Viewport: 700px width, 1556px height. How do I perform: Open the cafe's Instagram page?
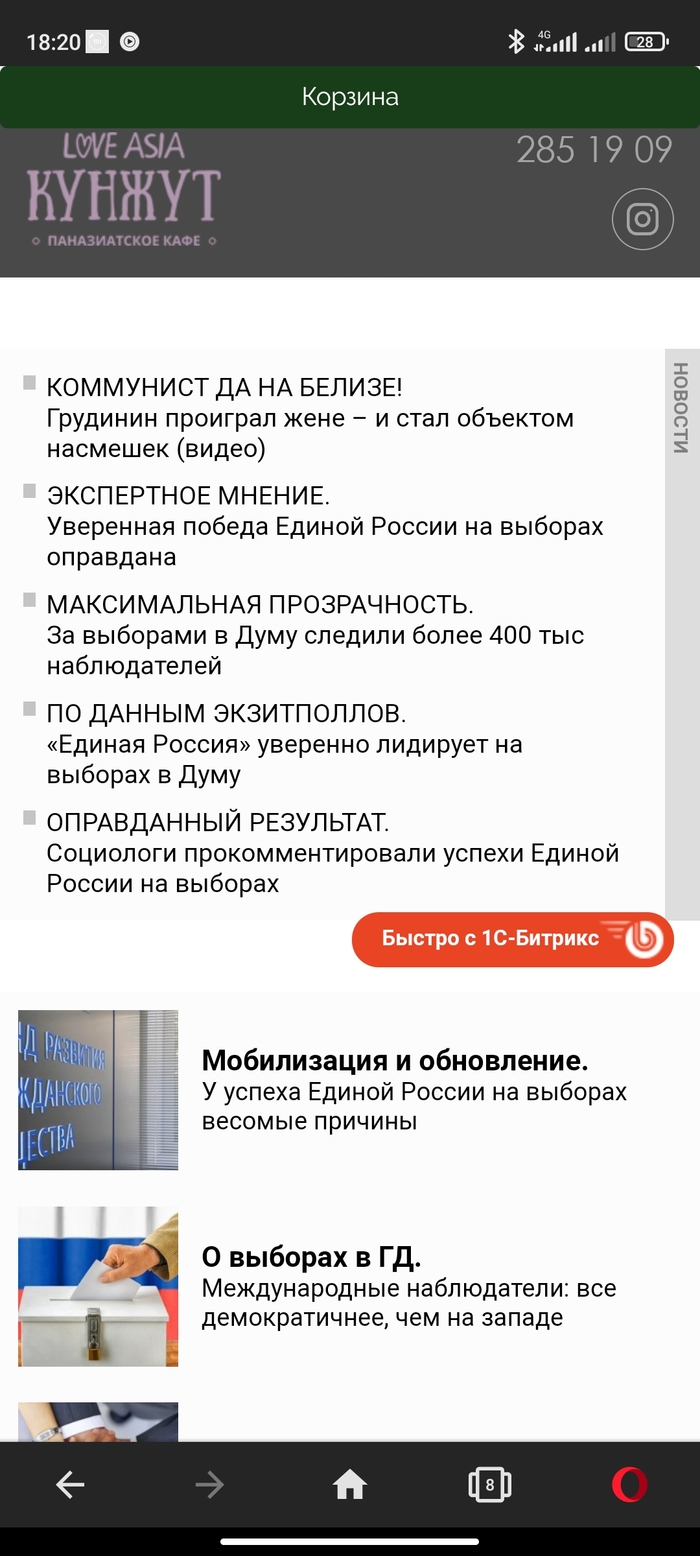(642, 219)
